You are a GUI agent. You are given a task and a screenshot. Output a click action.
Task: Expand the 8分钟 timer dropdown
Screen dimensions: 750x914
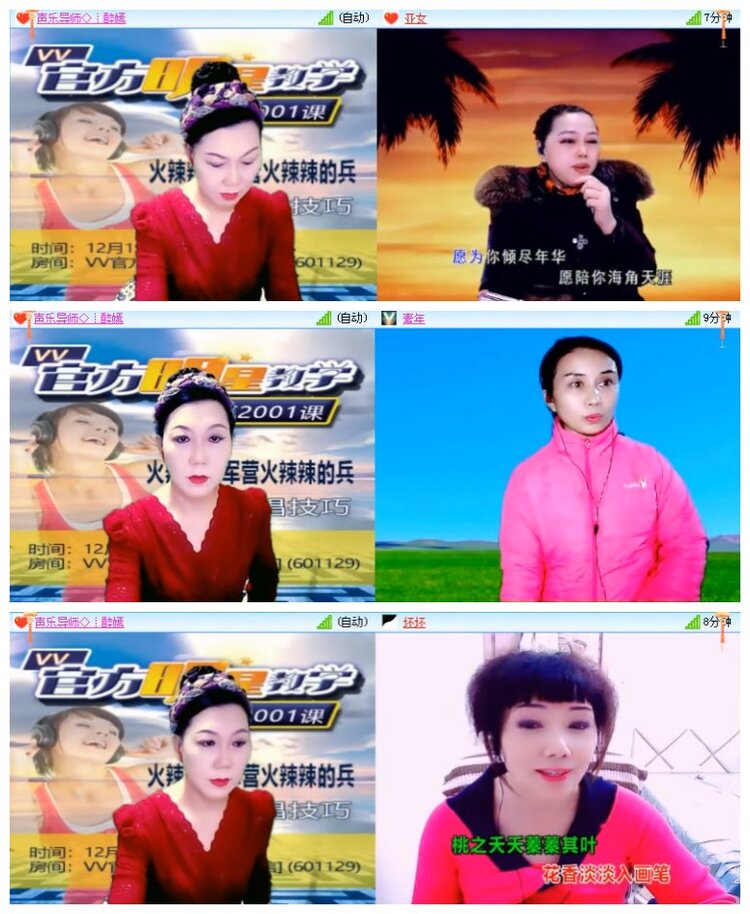click(715, 620)
